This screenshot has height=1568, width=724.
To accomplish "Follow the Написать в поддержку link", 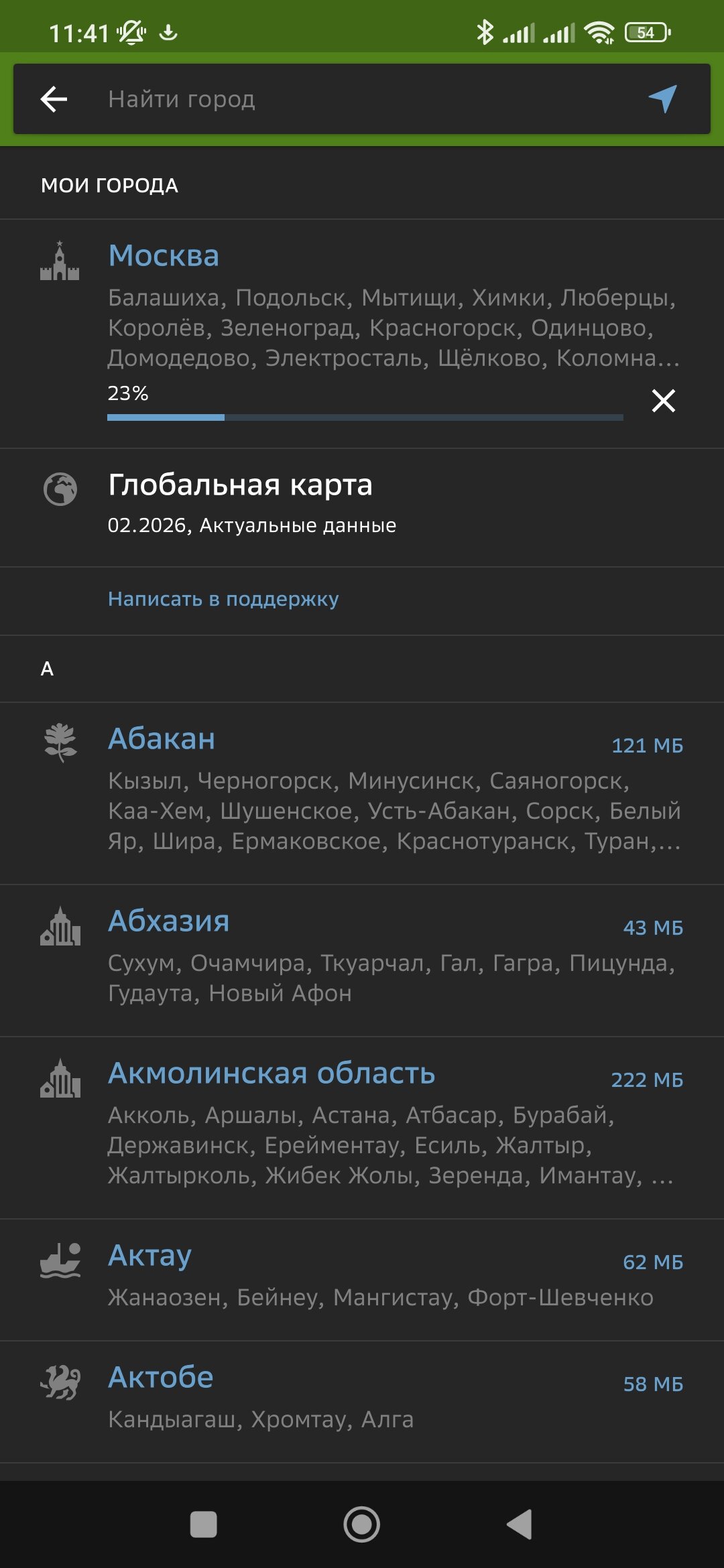I will coord(223,599).
